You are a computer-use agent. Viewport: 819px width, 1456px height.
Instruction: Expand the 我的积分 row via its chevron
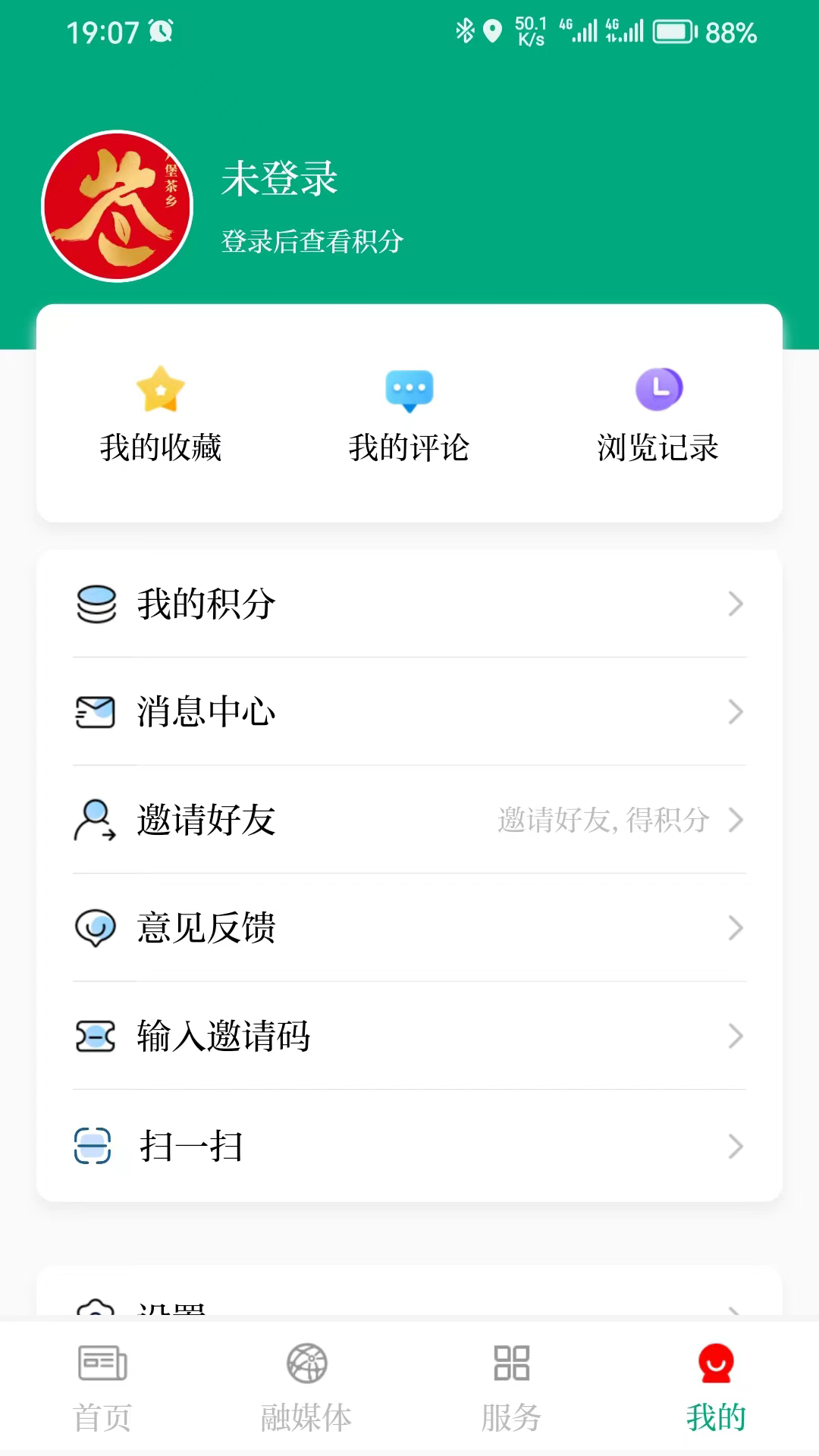[x=734, y=604]
